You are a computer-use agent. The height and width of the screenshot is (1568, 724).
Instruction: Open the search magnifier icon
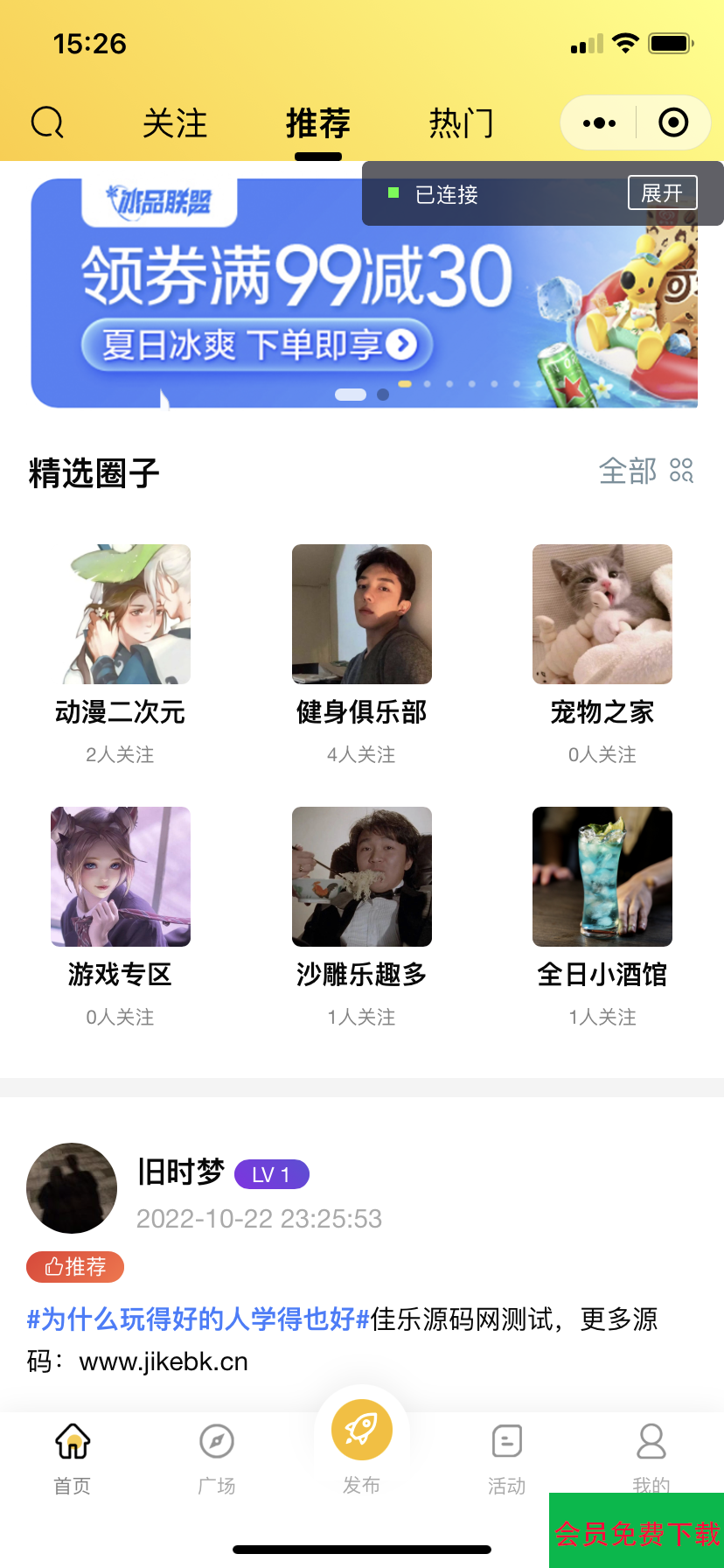click(x=47, y=122)
